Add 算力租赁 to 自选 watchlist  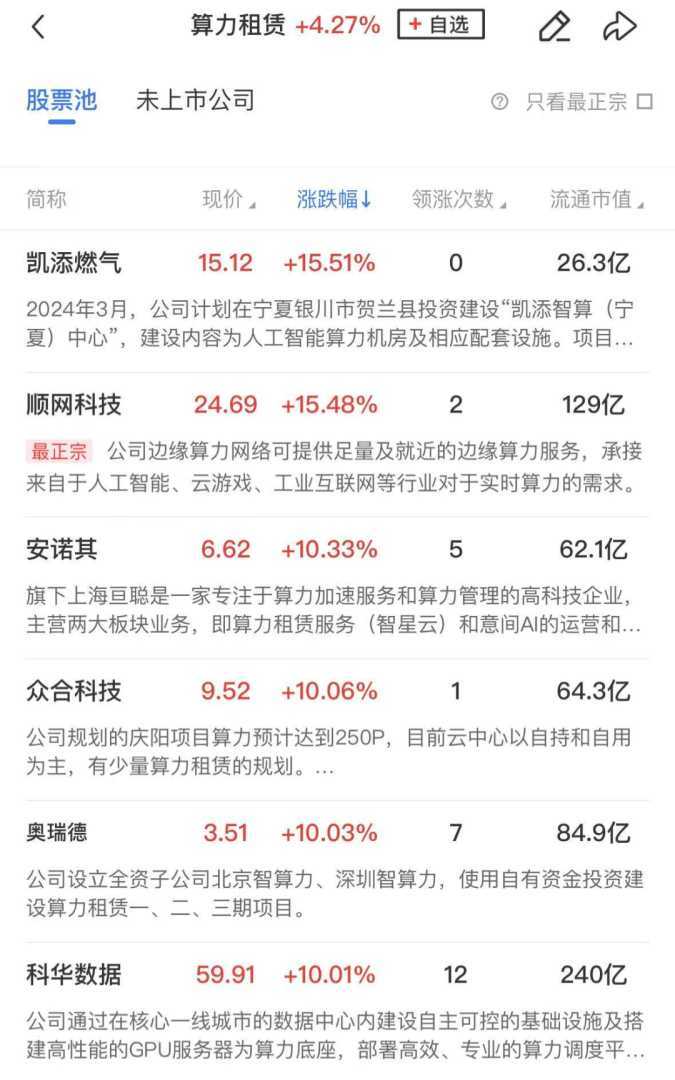[440, 25]
